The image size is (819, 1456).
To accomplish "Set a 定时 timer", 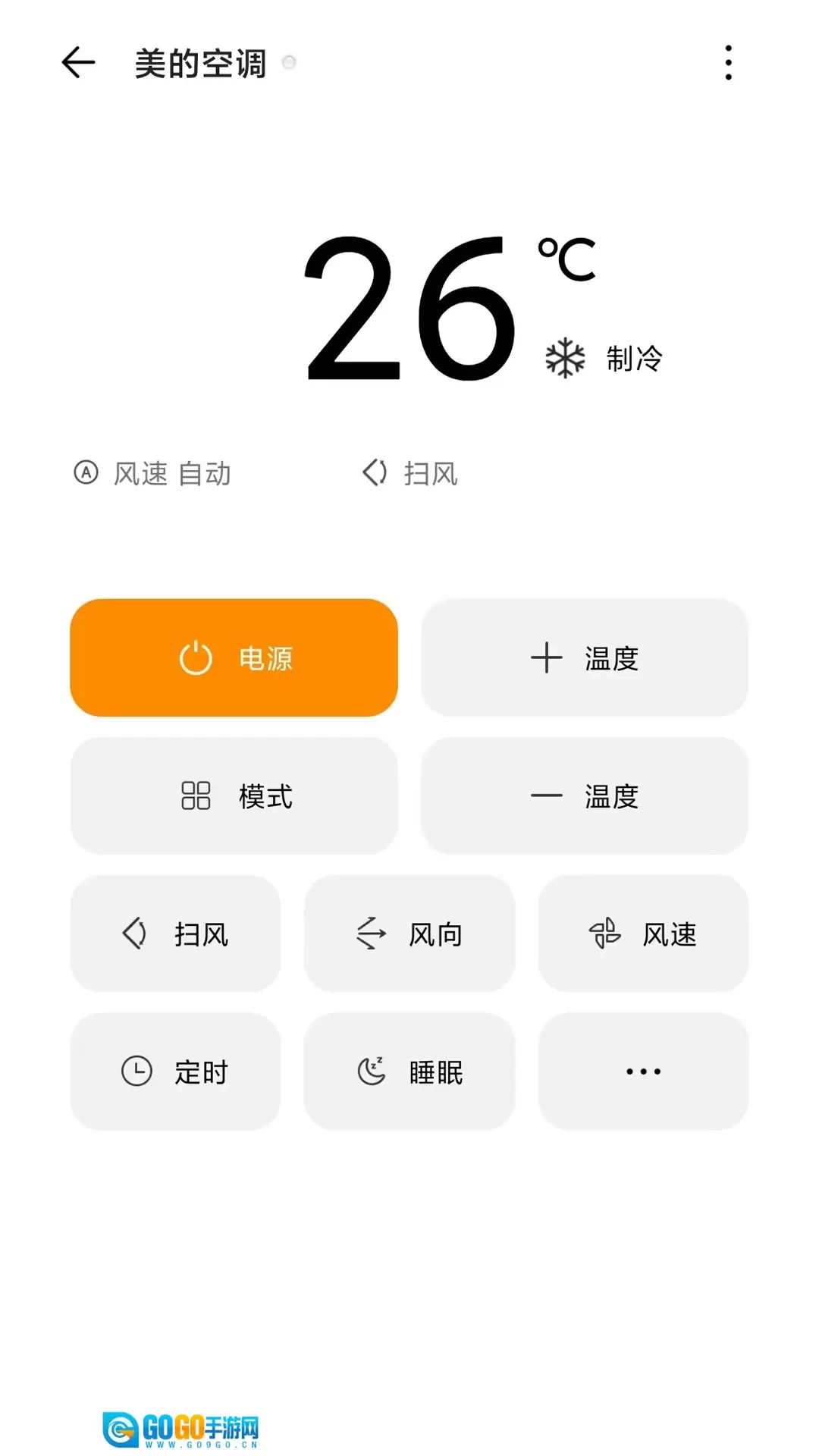I will click(175, 1072).
